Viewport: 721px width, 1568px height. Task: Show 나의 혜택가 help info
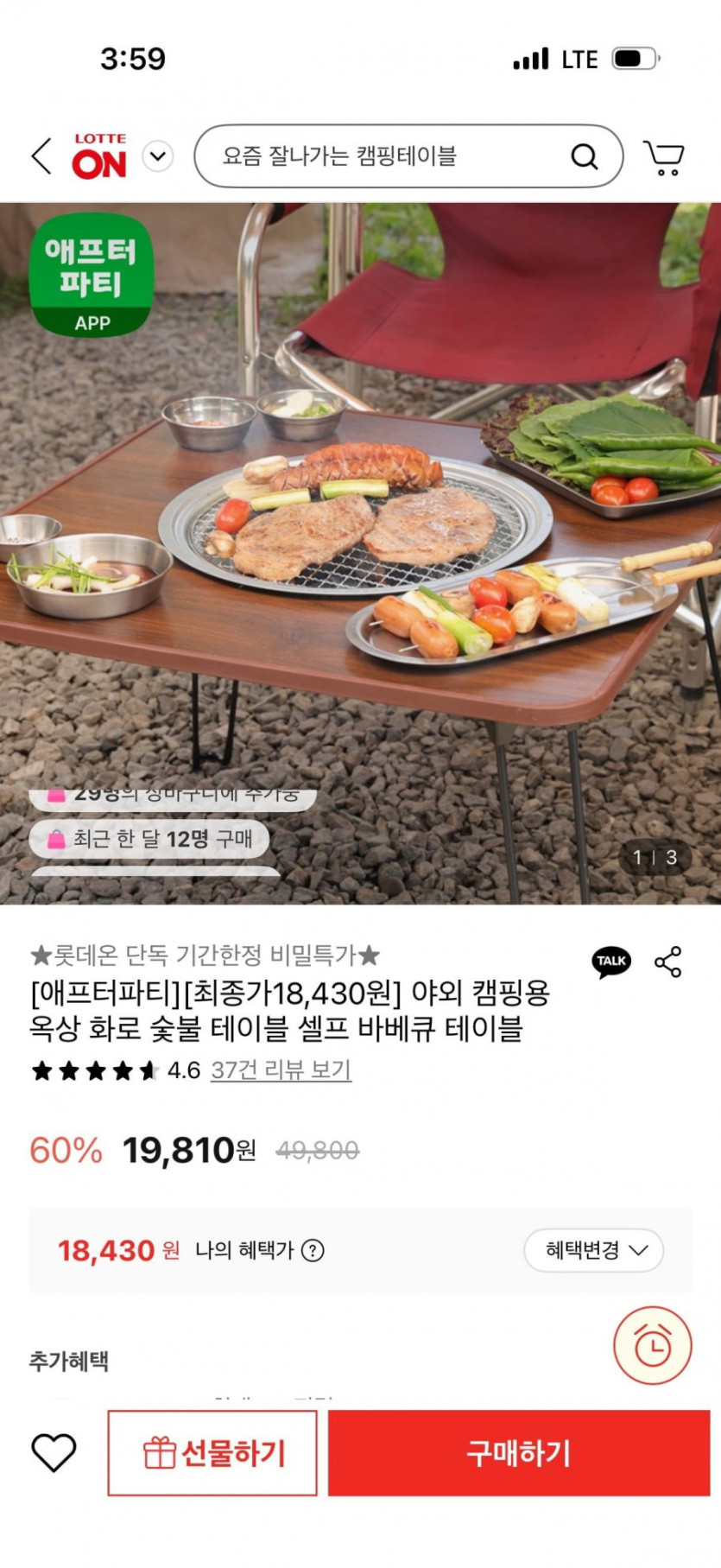(313, 1250)
